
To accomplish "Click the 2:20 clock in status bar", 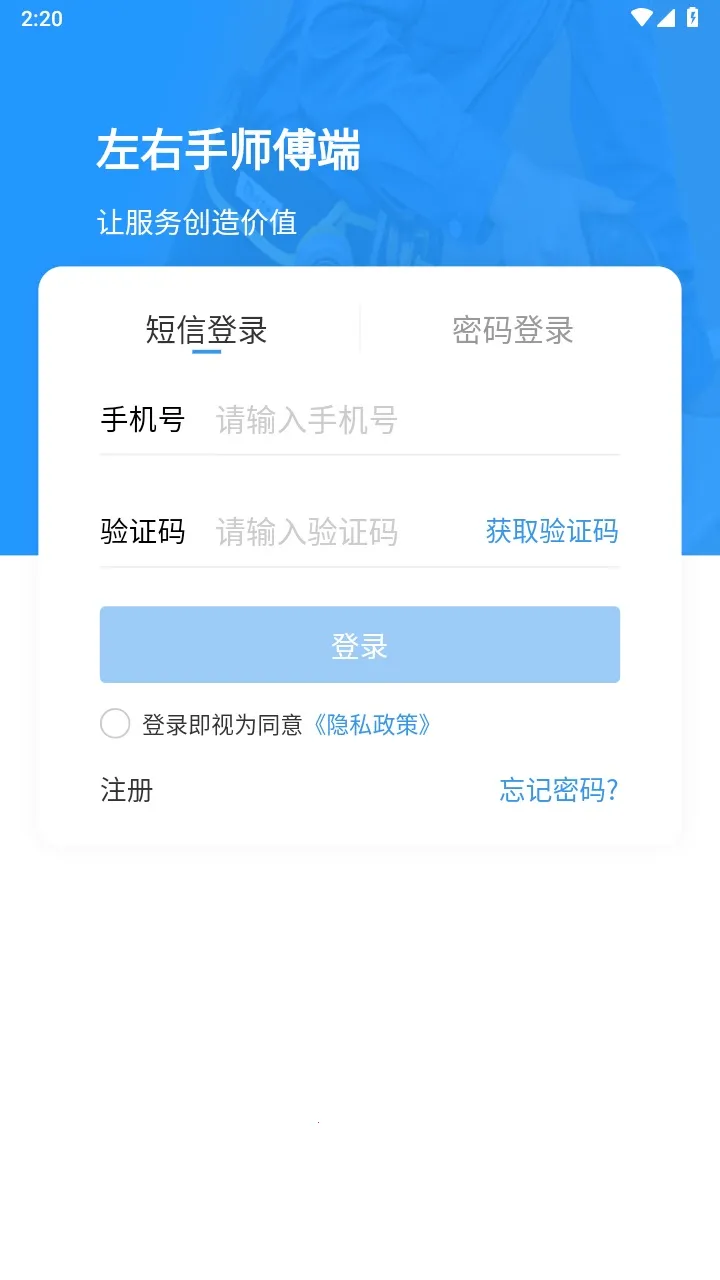I will (x=43, y=17).
